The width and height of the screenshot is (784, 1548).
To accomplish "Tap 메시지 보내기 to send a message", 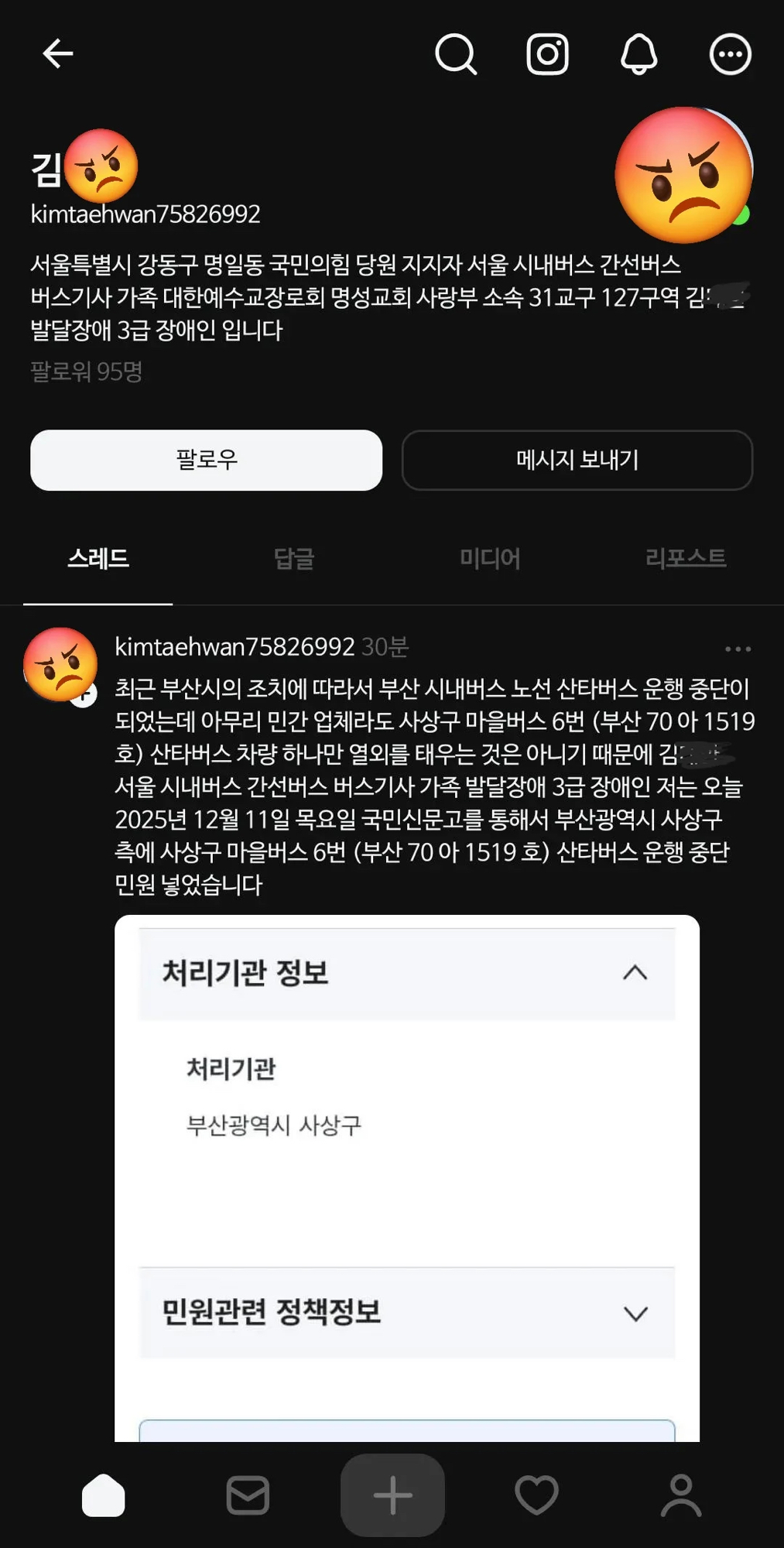I will (x=577, y=460).
